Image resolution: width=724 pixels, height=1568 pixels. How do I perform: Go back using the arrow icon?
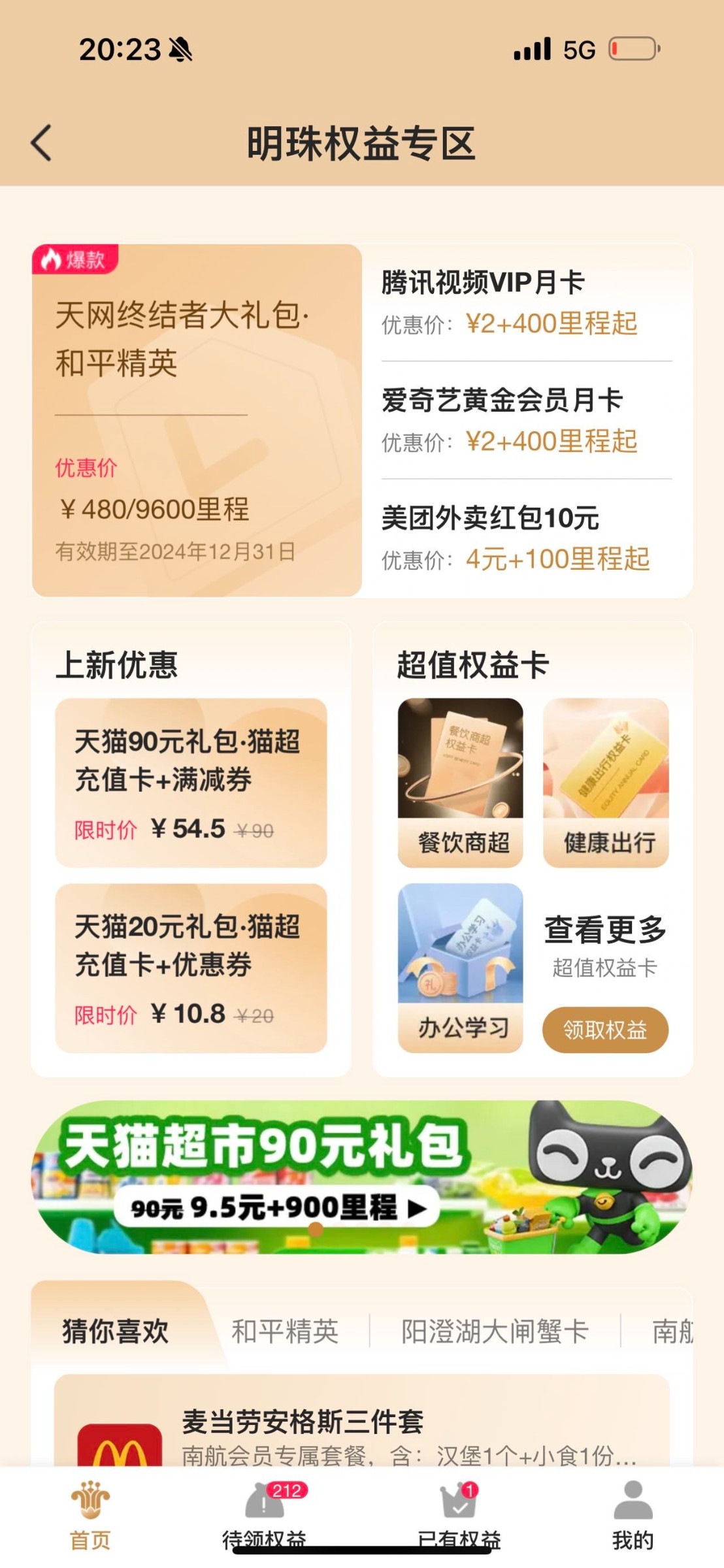(41, 142)
